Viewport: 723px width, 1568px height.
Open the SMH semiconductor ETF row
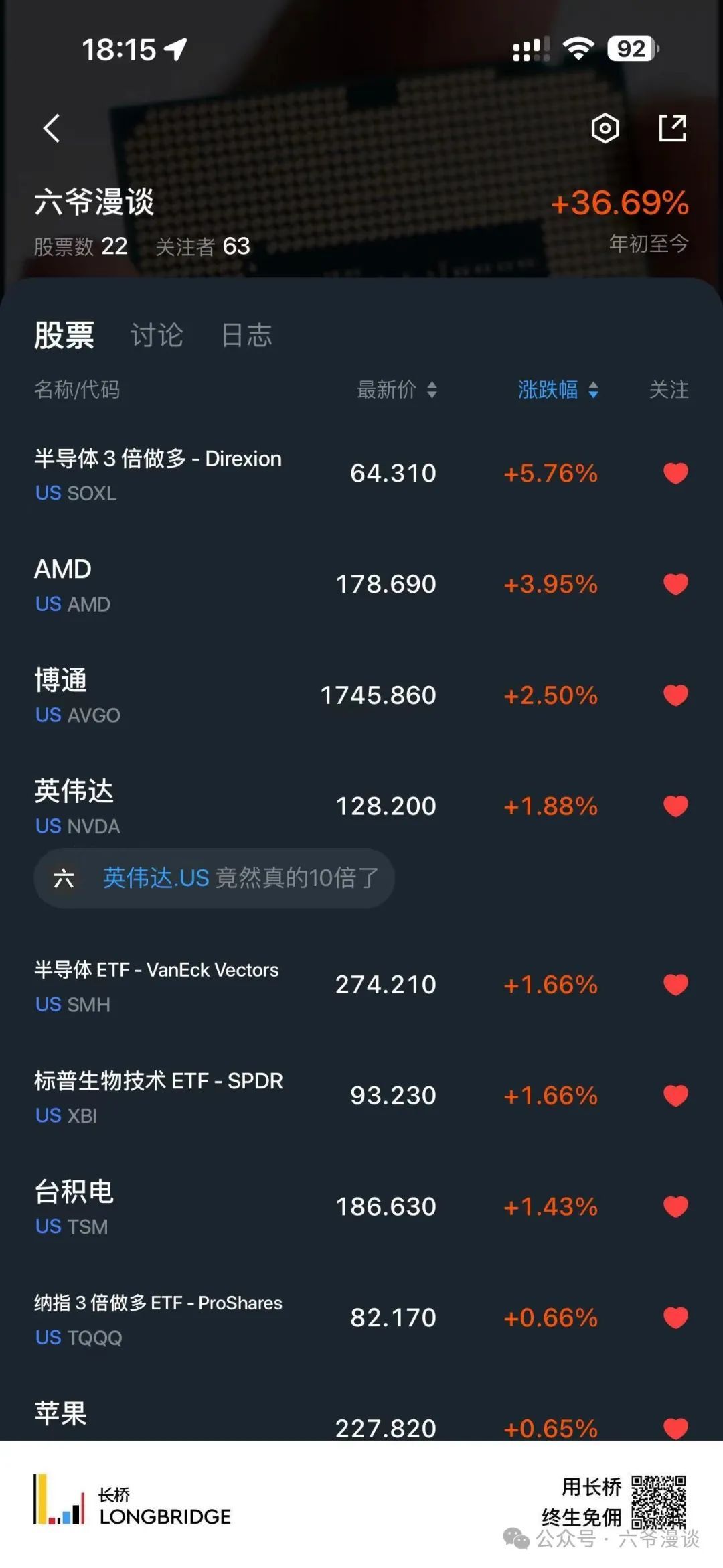pyautogui.click(x=201, y=985)
